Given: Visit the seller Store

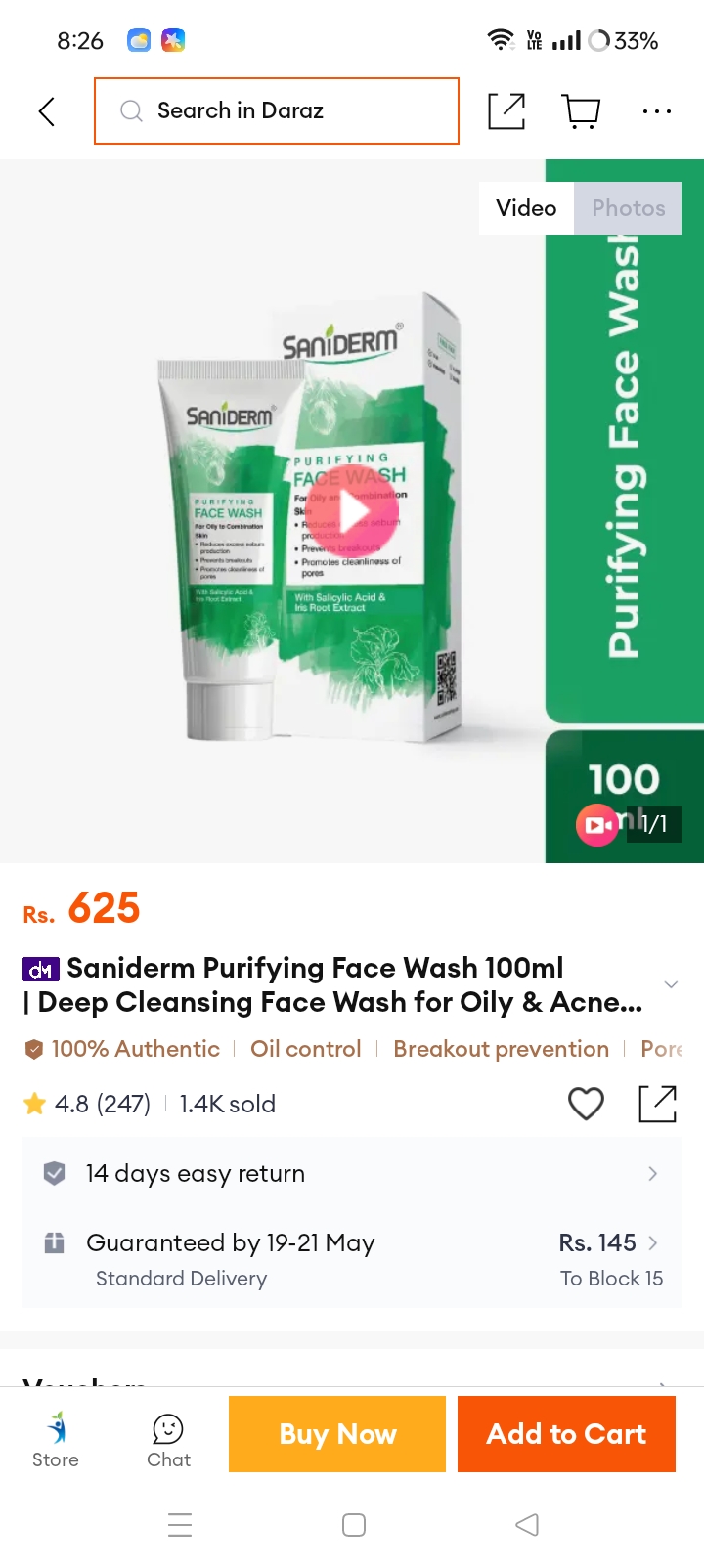Looking at the screenshot, I should click(x=56, y=1439).
